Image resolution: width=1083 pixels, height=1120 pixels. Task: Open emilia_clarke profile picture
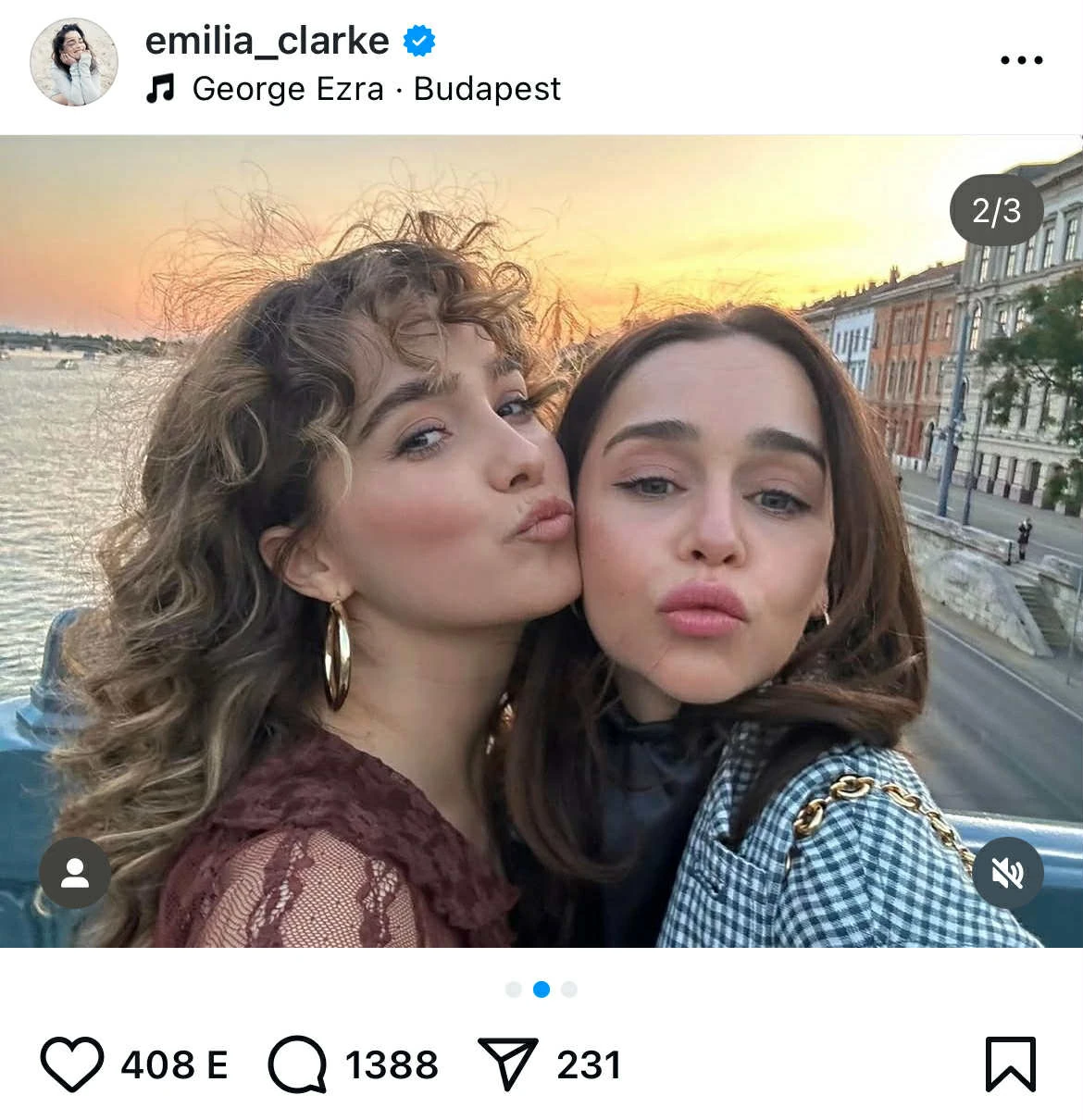[74, 62]
